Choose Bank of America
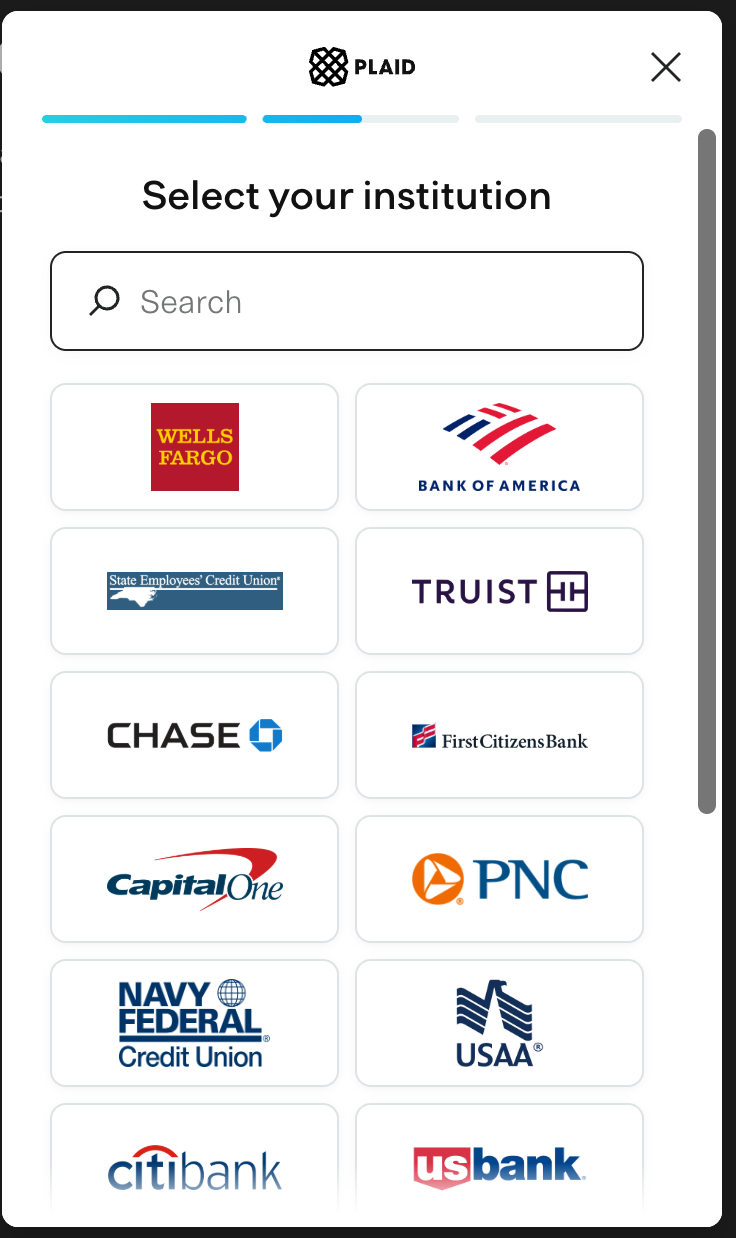The height and width of the screenshot is (1238, 736). [x=499, y=447]
